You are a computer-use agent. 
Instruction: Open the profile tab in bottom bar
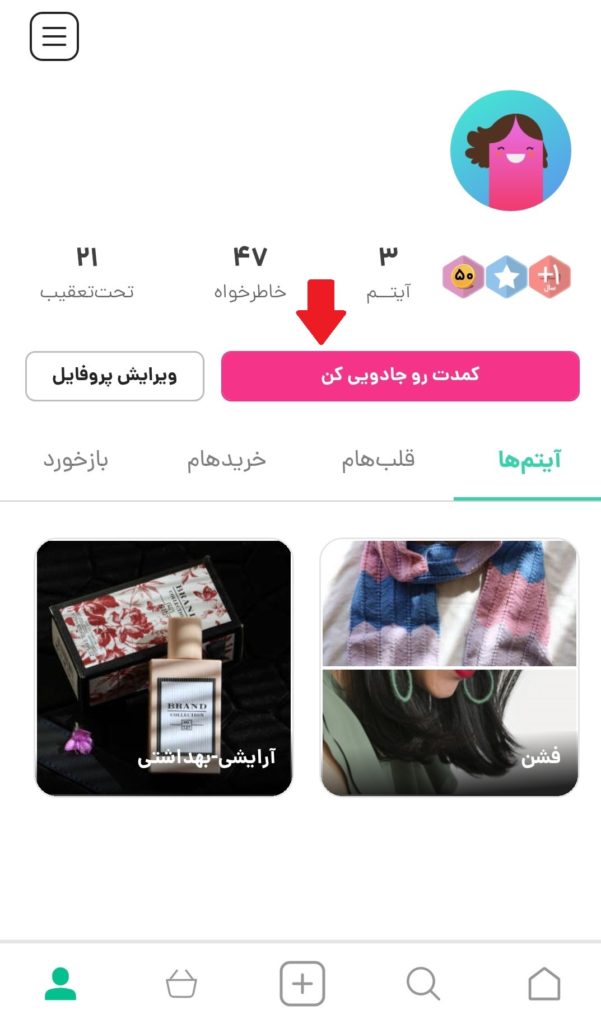point(60,984)
